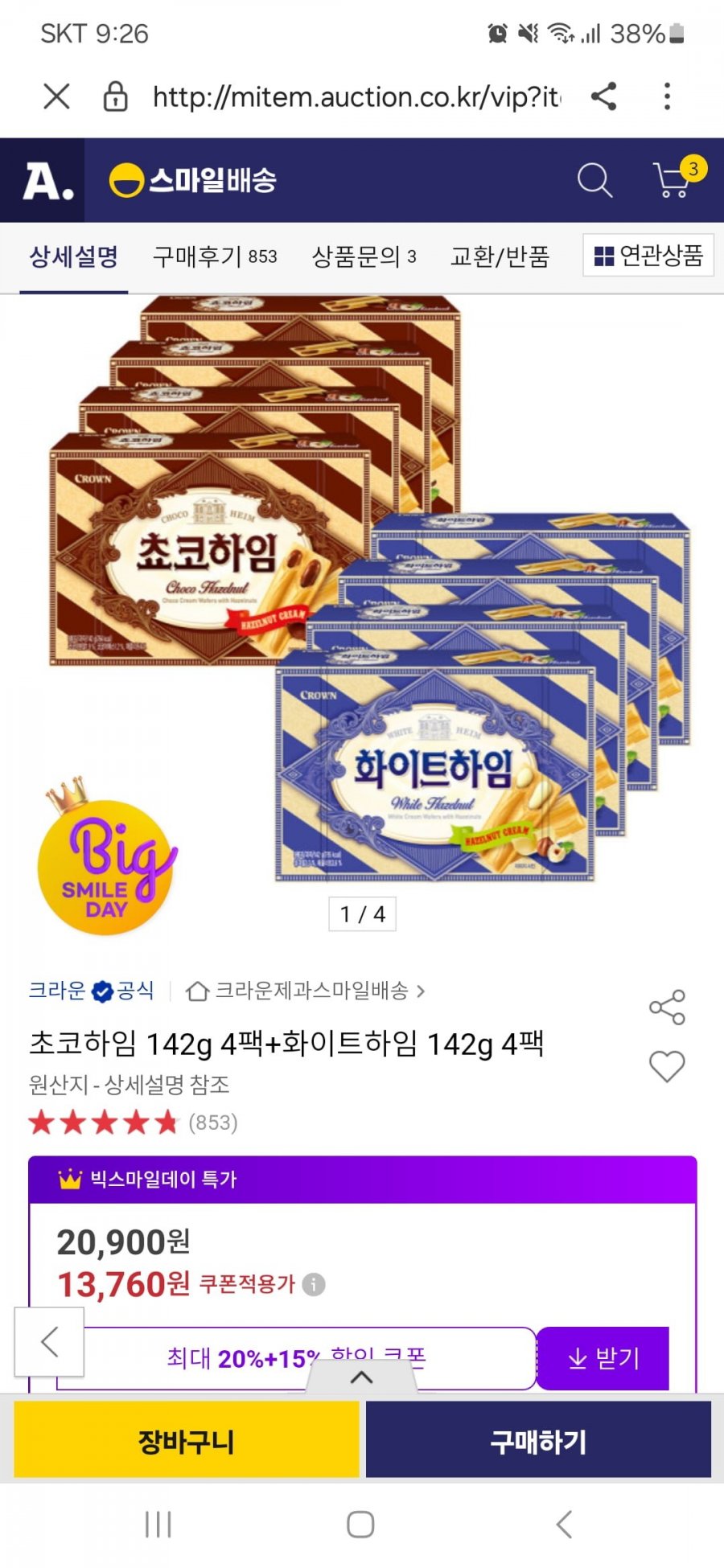Screen dimensions: 724x1568
Task: Go to the system home screen
Action: pos(360,1524)
